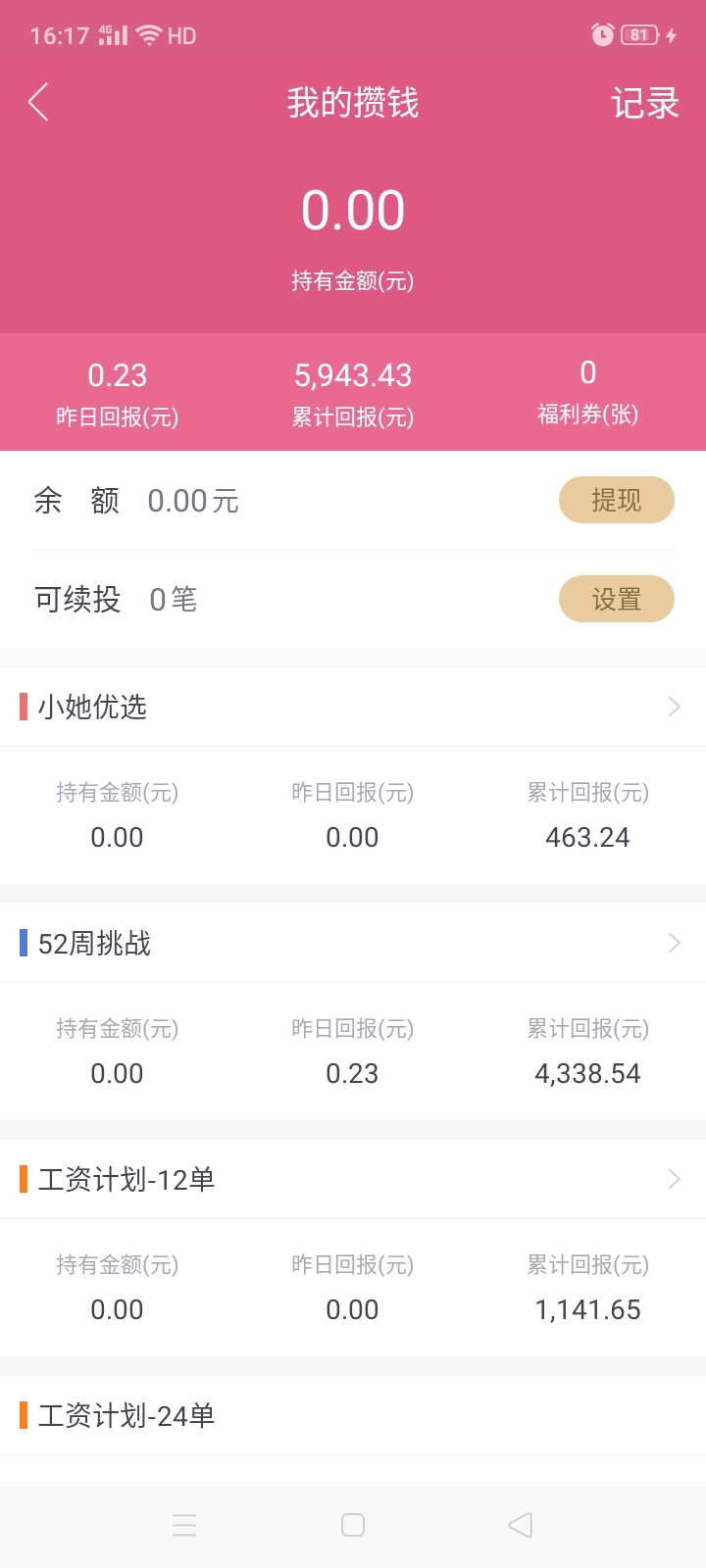This screenshot has width=706, height=1568.
Task: Open 工资计划-12单 details
Action: point(353,1179)
